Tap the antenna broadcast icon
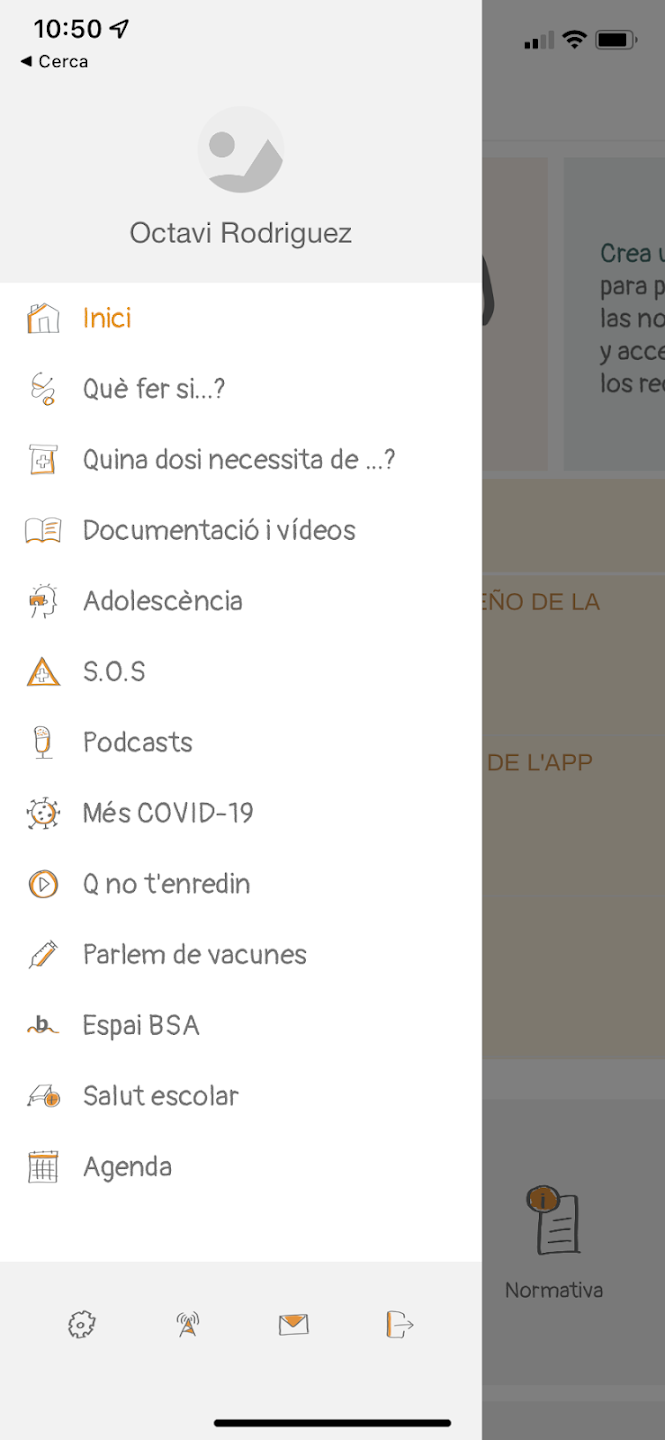 (188, 1325)
